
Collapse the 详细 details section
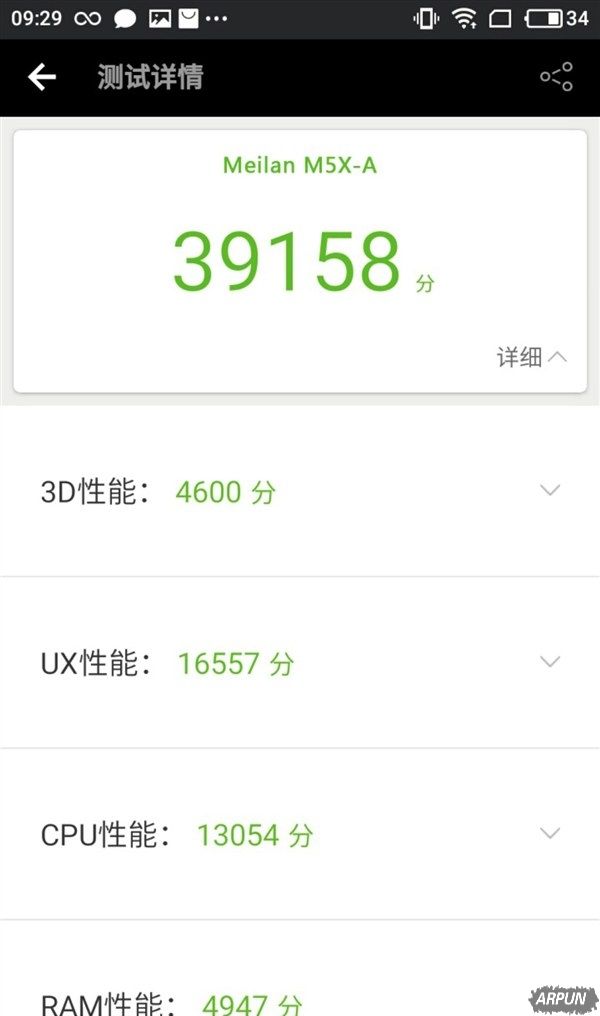pos(532,357)
